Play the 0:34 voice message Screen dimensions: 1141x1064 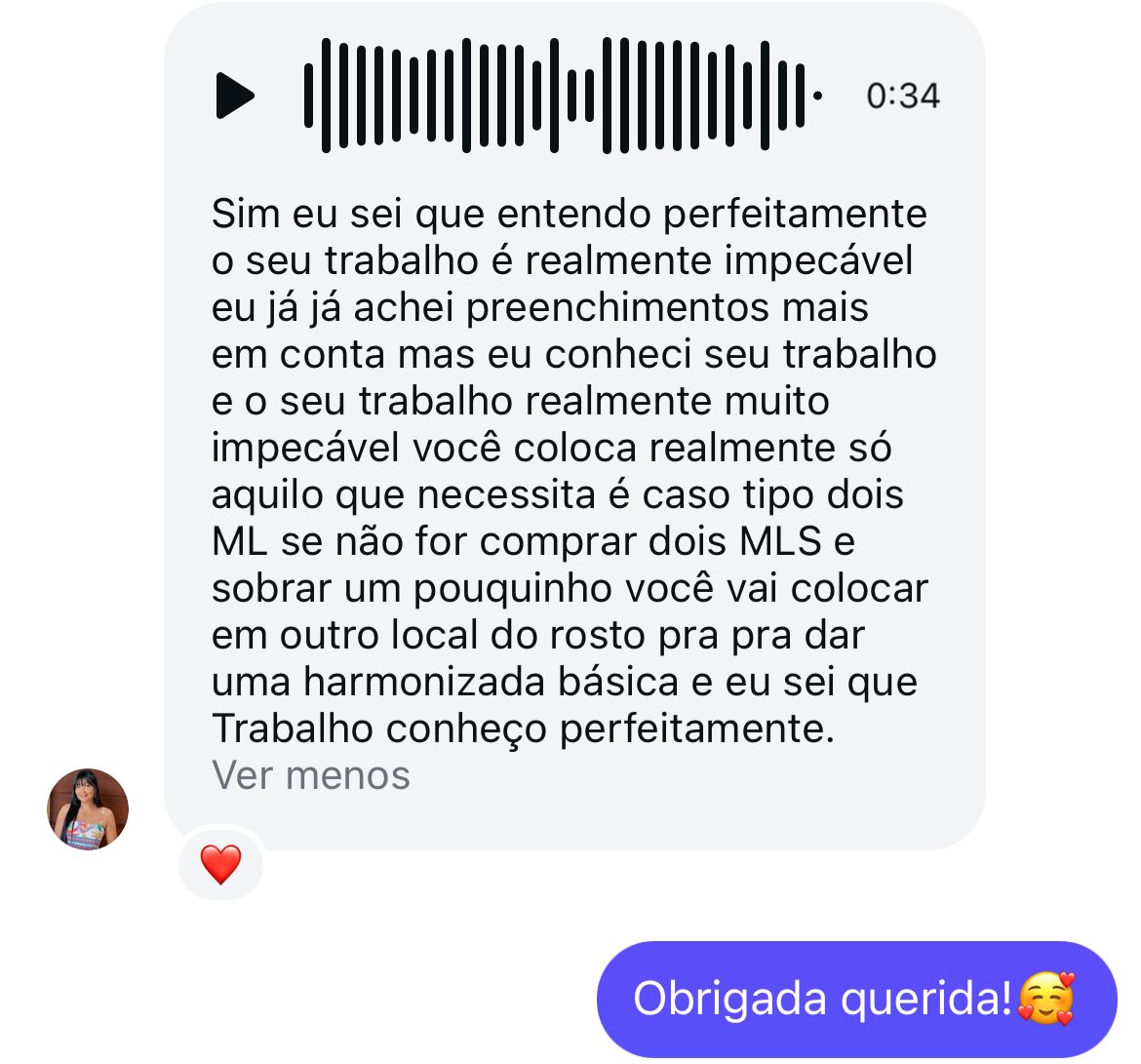[234, 96]
